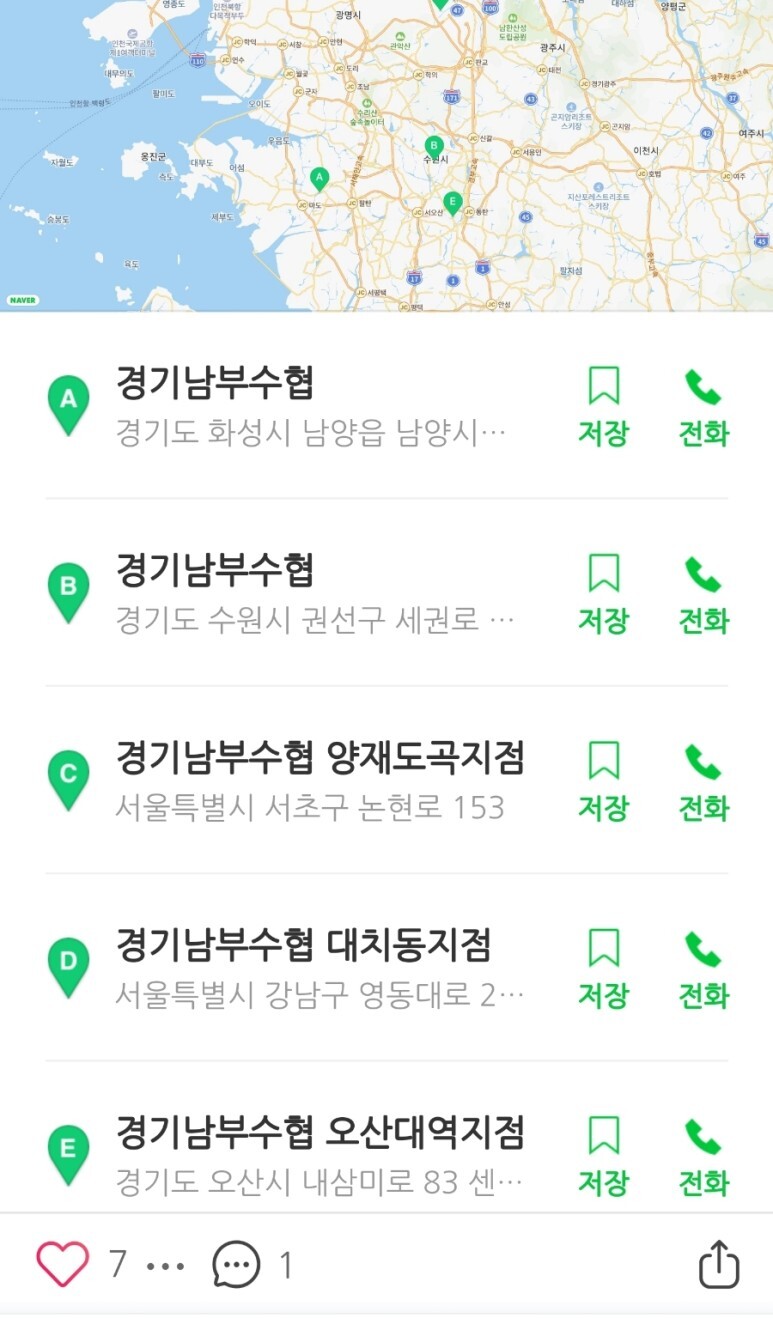
Task: Call the 화성시 남양읍 branch
Action: 703,406
